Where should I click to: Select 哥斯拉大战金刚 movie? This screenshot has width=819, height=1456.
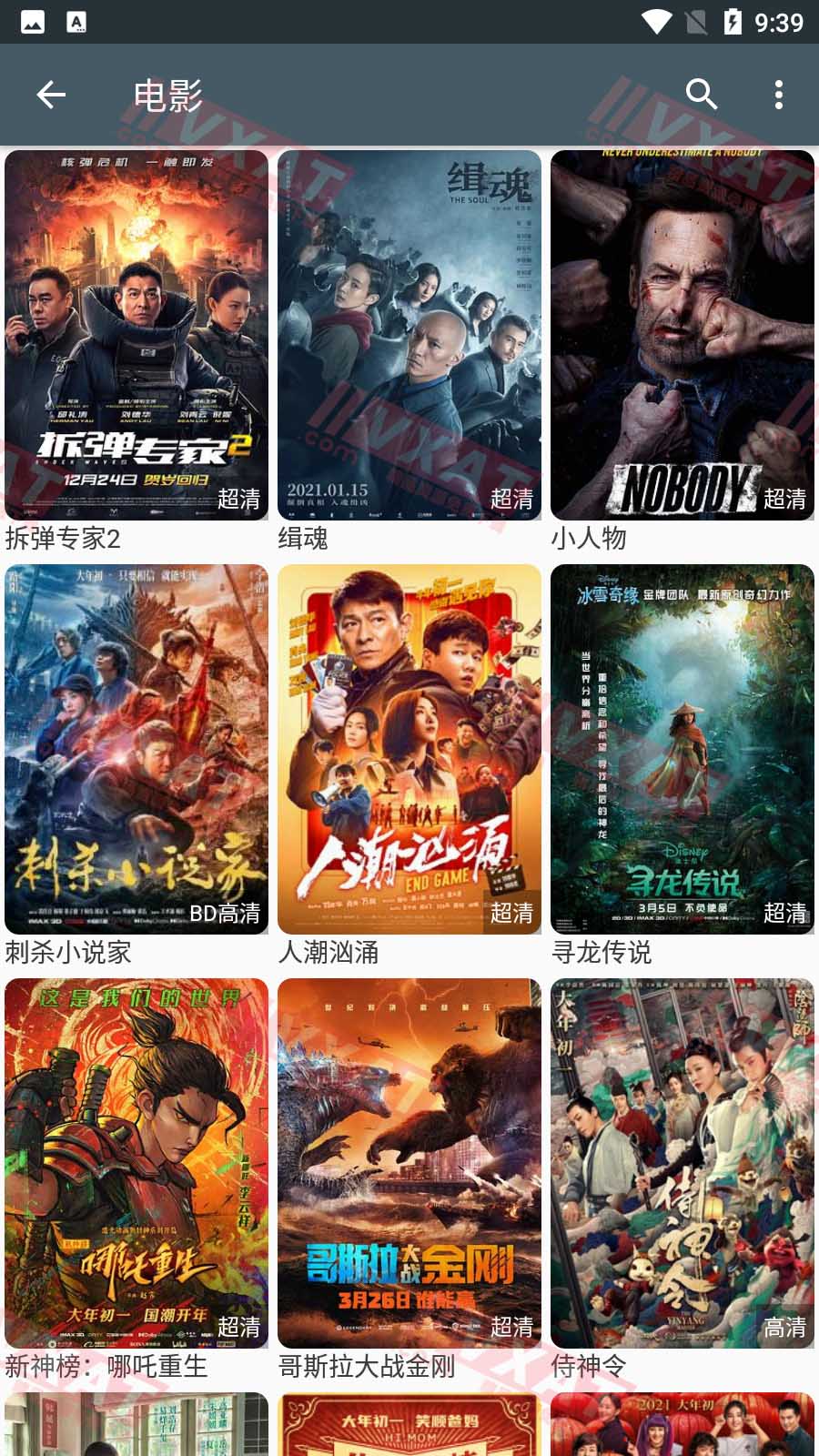pos(409,1163)
